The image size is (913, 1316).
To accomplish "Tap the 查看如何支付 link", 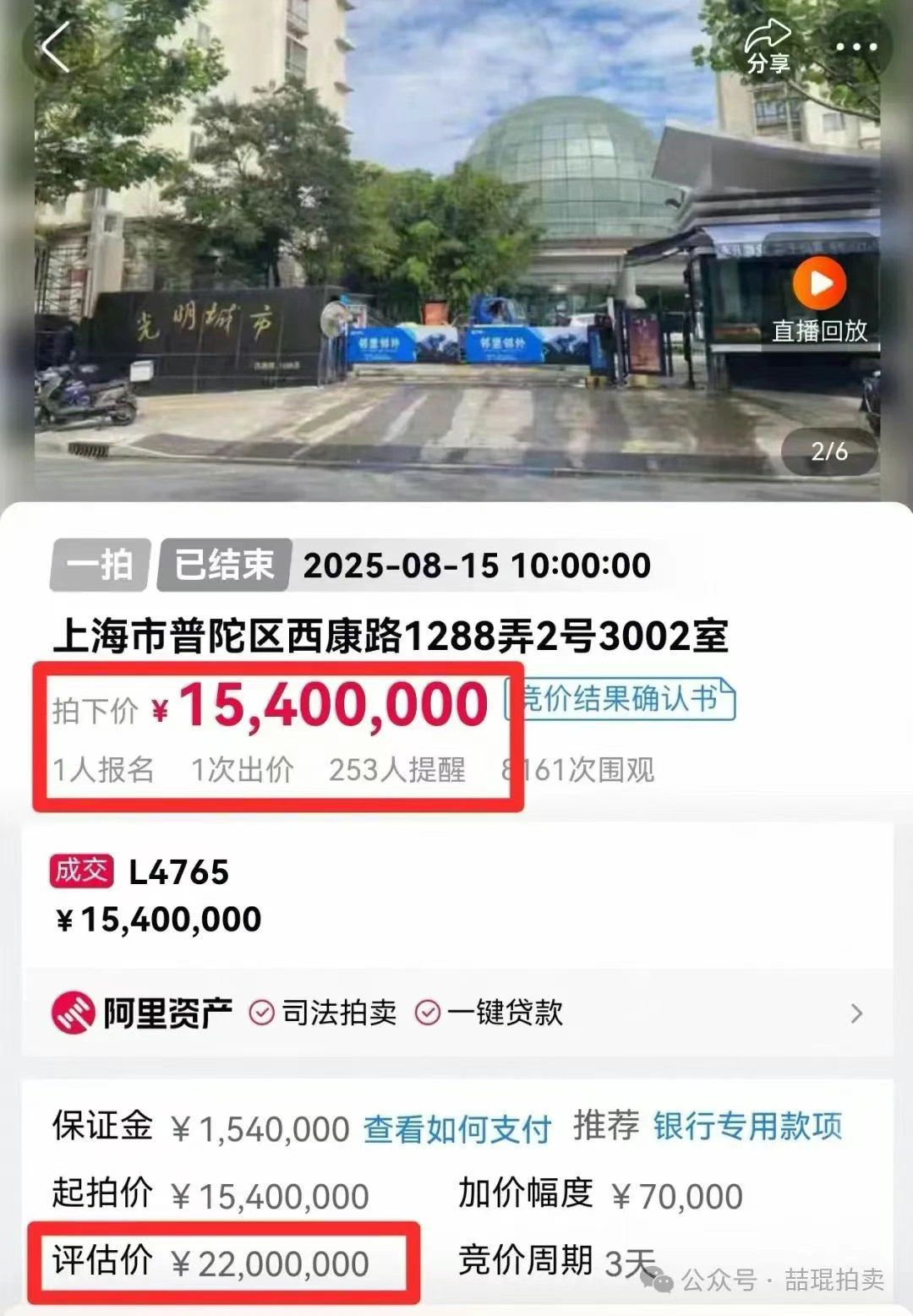I will pos(456,1129).
